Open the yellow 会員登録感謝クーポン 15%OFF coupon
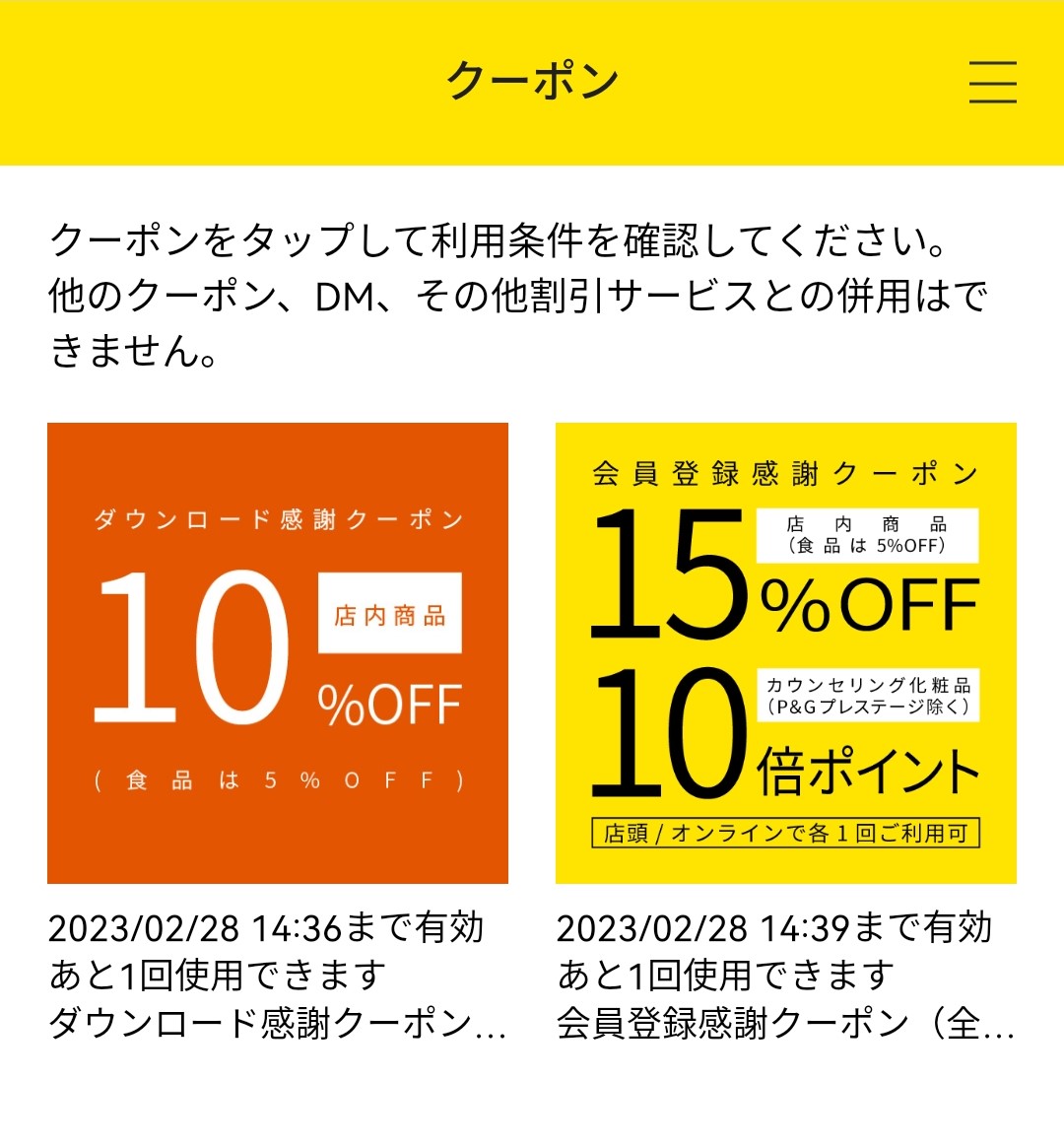This screenshot has width=1064, height=1147. tap(785, 652)
